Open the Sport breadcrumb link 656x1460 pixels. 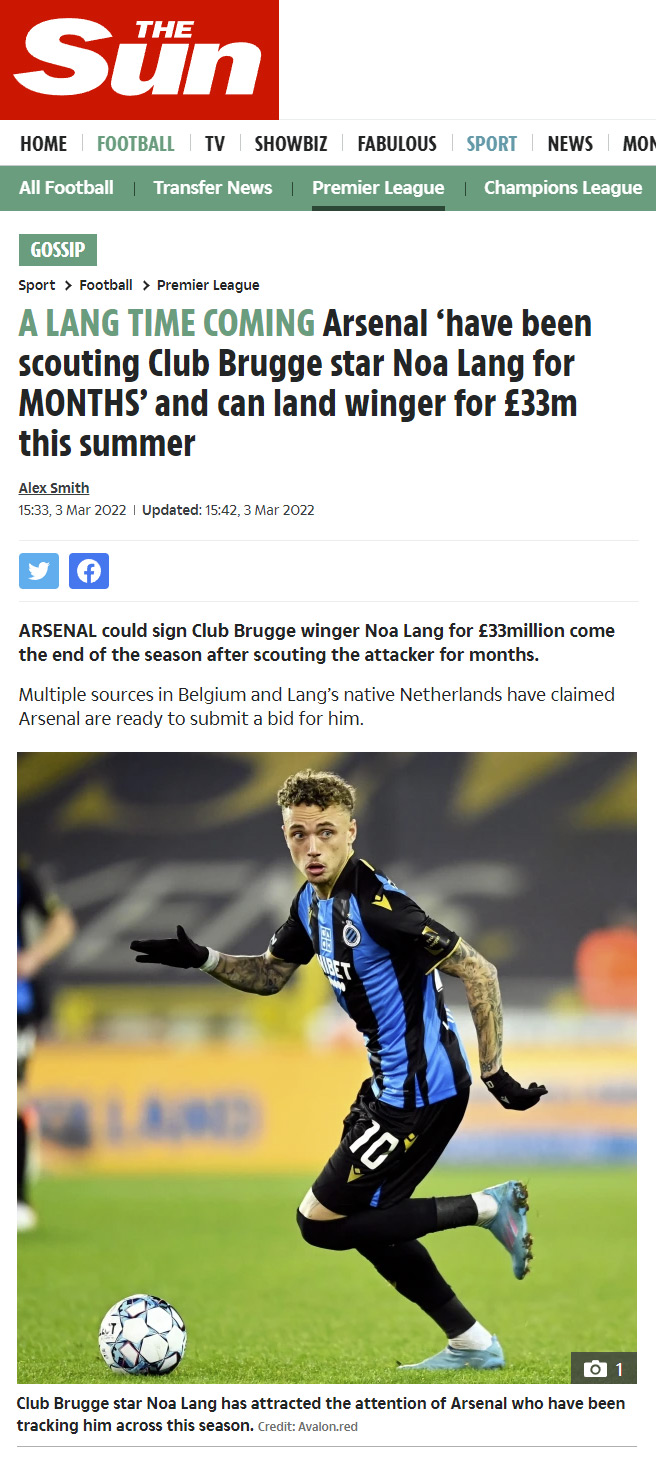point(37,285)
